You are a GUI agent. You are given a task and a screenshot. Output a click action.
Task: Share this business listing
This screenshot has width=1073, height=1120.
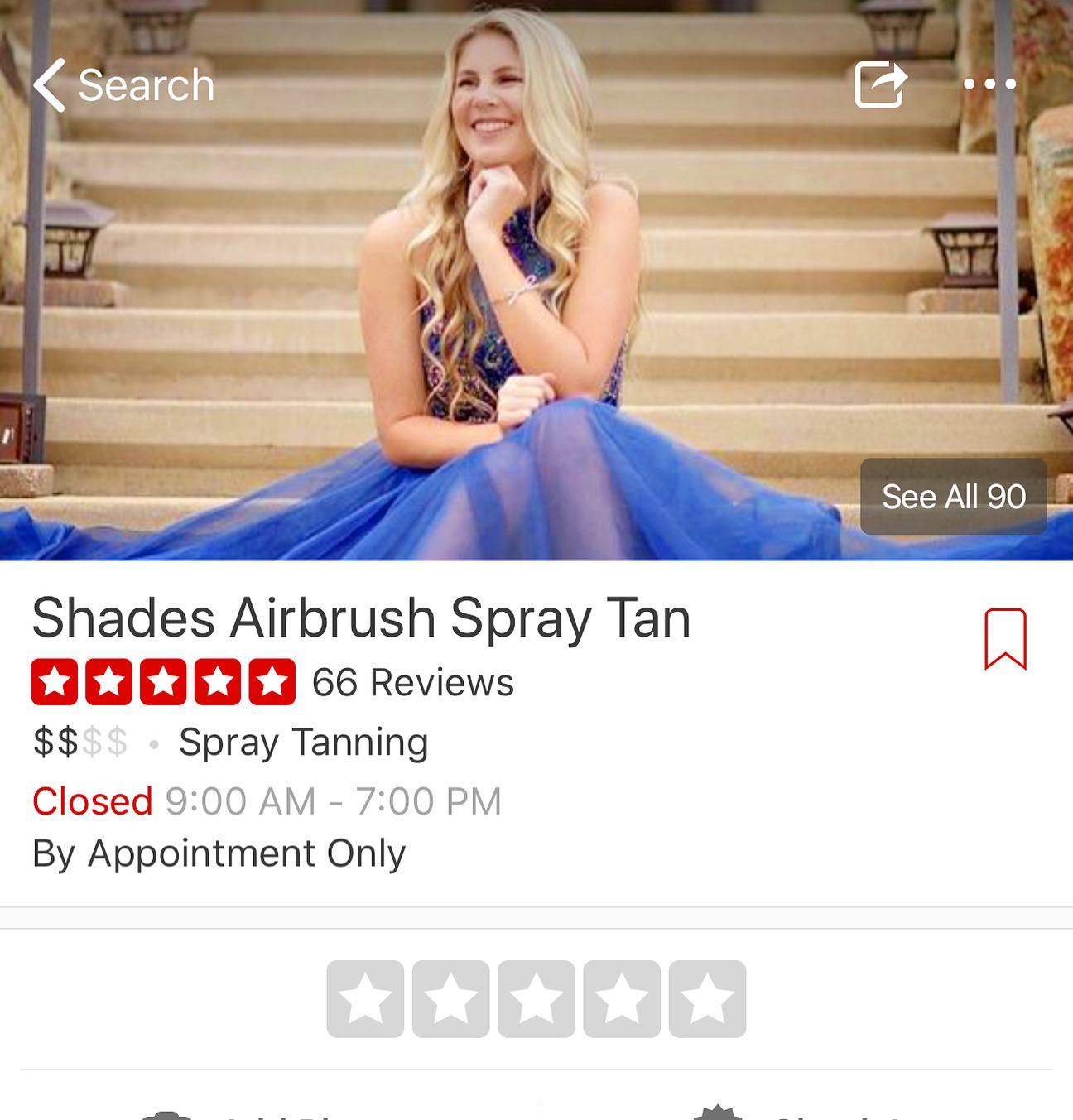879,84
